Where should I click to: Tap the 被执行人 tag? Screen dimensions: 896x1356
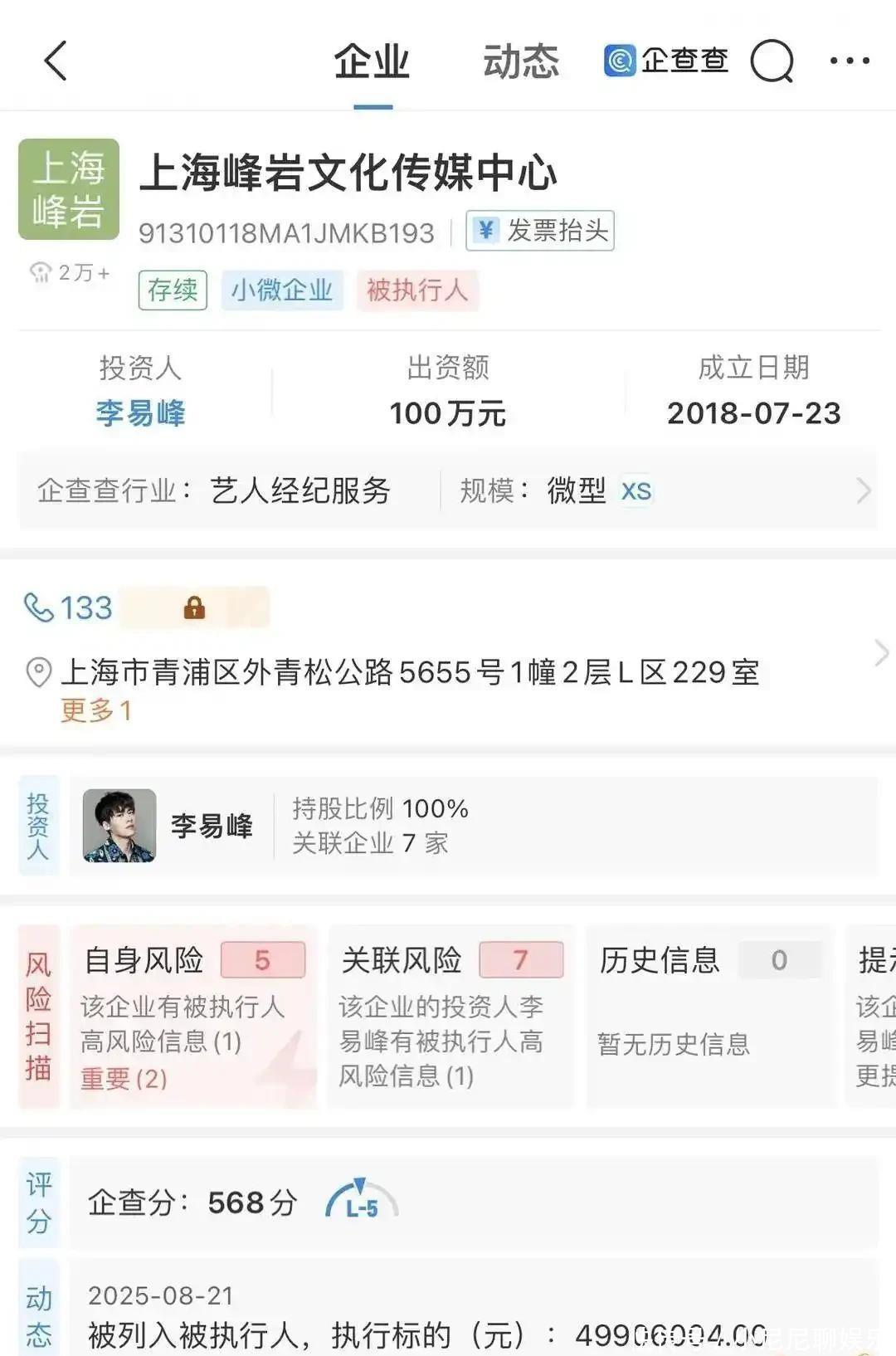tap(417, 290)
